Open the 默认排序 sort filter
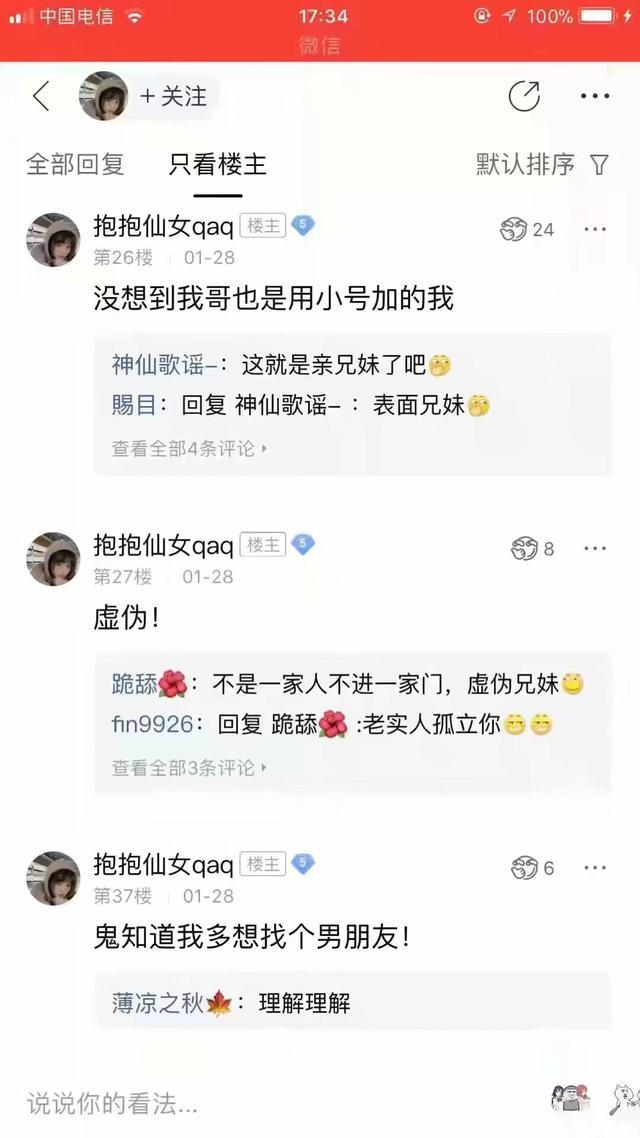The image size is (640, 1138). pyautogui.click(x=542, y=165)
